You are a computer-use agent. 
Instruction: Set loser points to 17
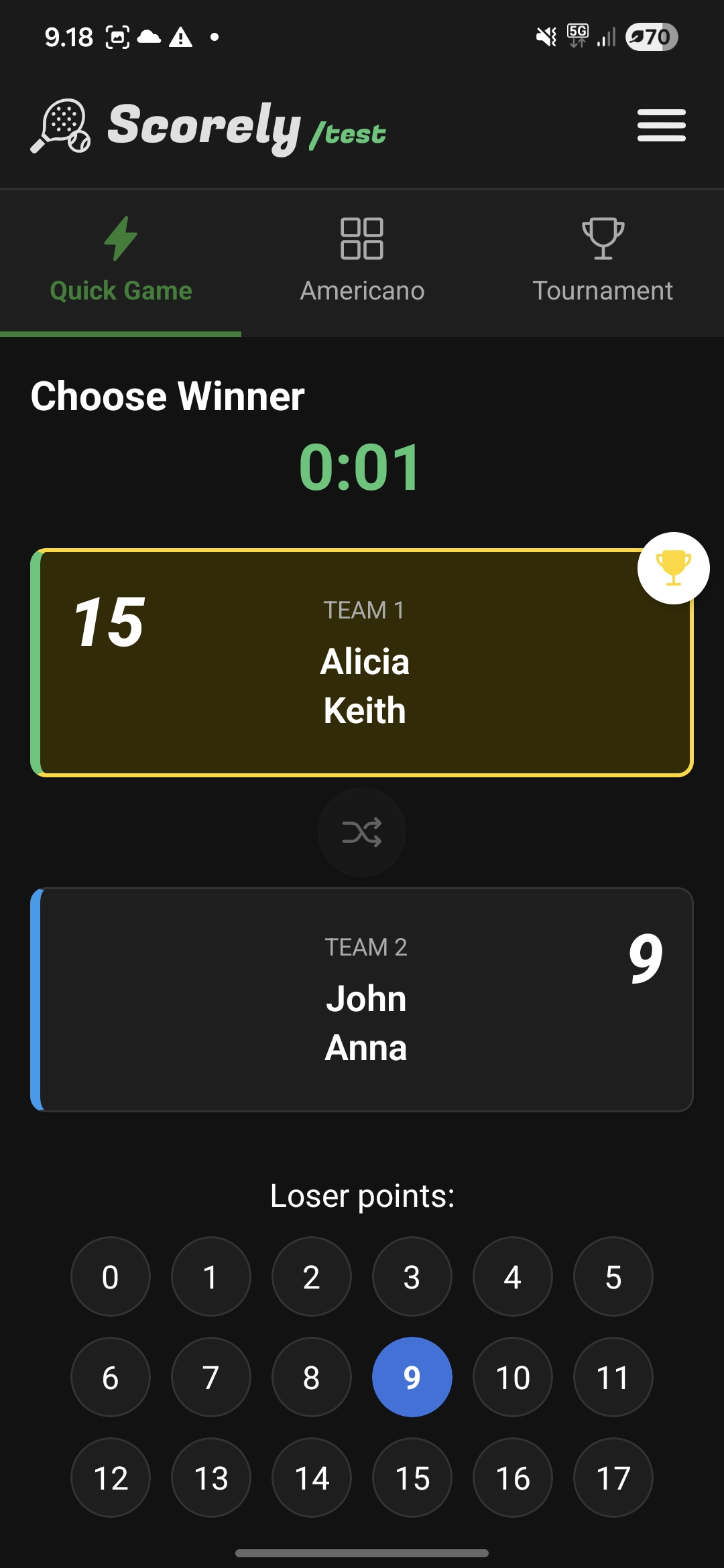(613, 1478)
